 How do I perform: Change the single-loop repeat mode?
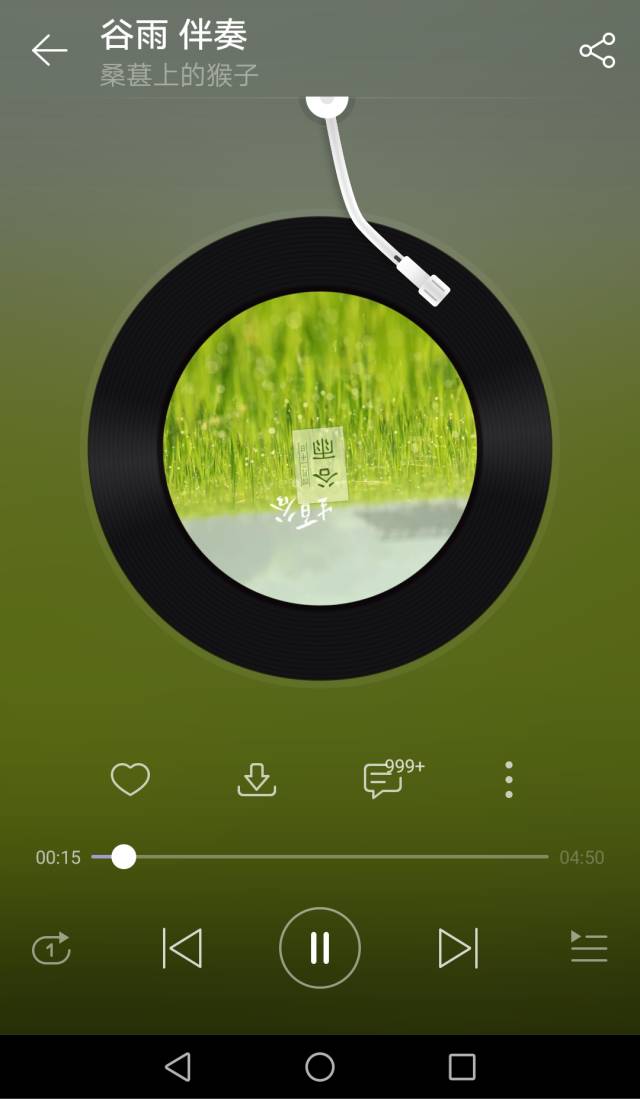(x=51, y=948)
